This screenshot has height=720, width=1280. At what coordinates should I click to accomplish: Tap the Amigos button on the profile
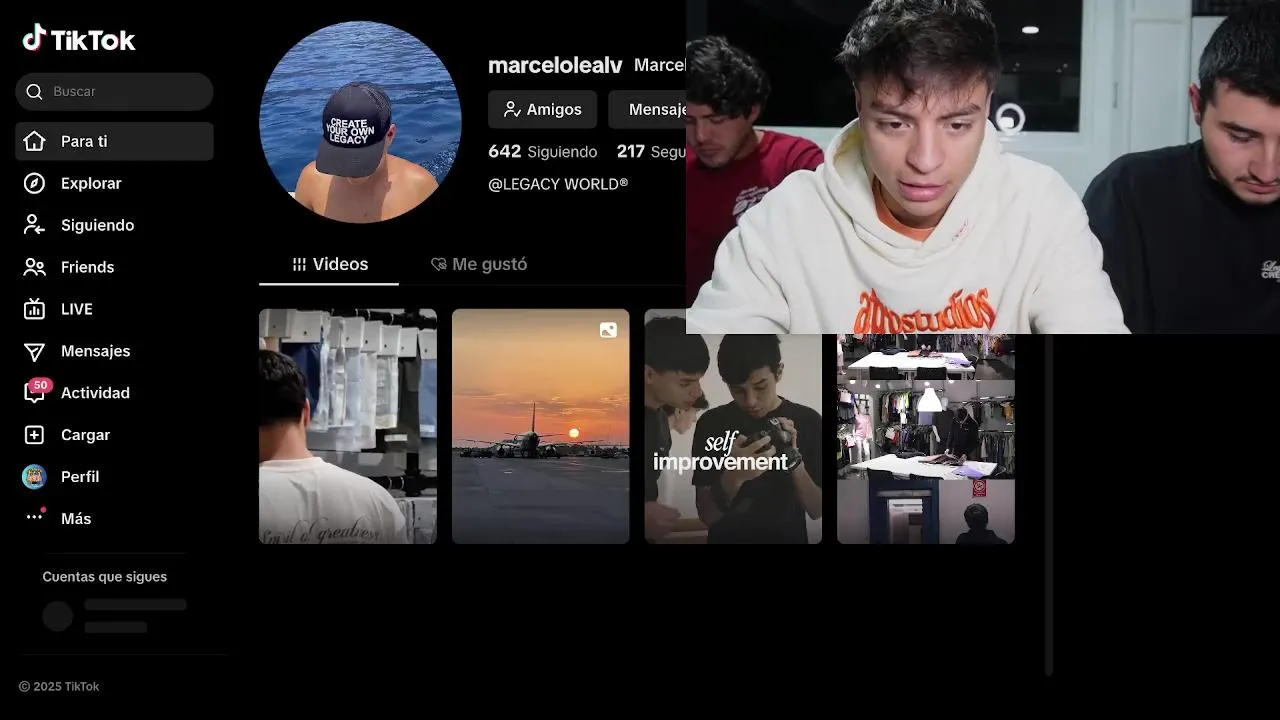pyautogui.click(x=542, y=109)
